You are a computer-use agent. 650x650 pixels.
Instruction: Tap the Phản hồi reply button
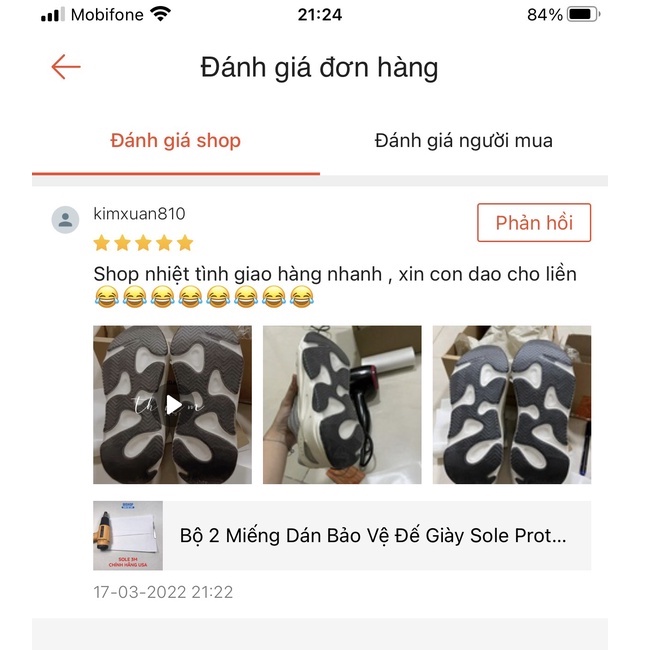(534, 223)
